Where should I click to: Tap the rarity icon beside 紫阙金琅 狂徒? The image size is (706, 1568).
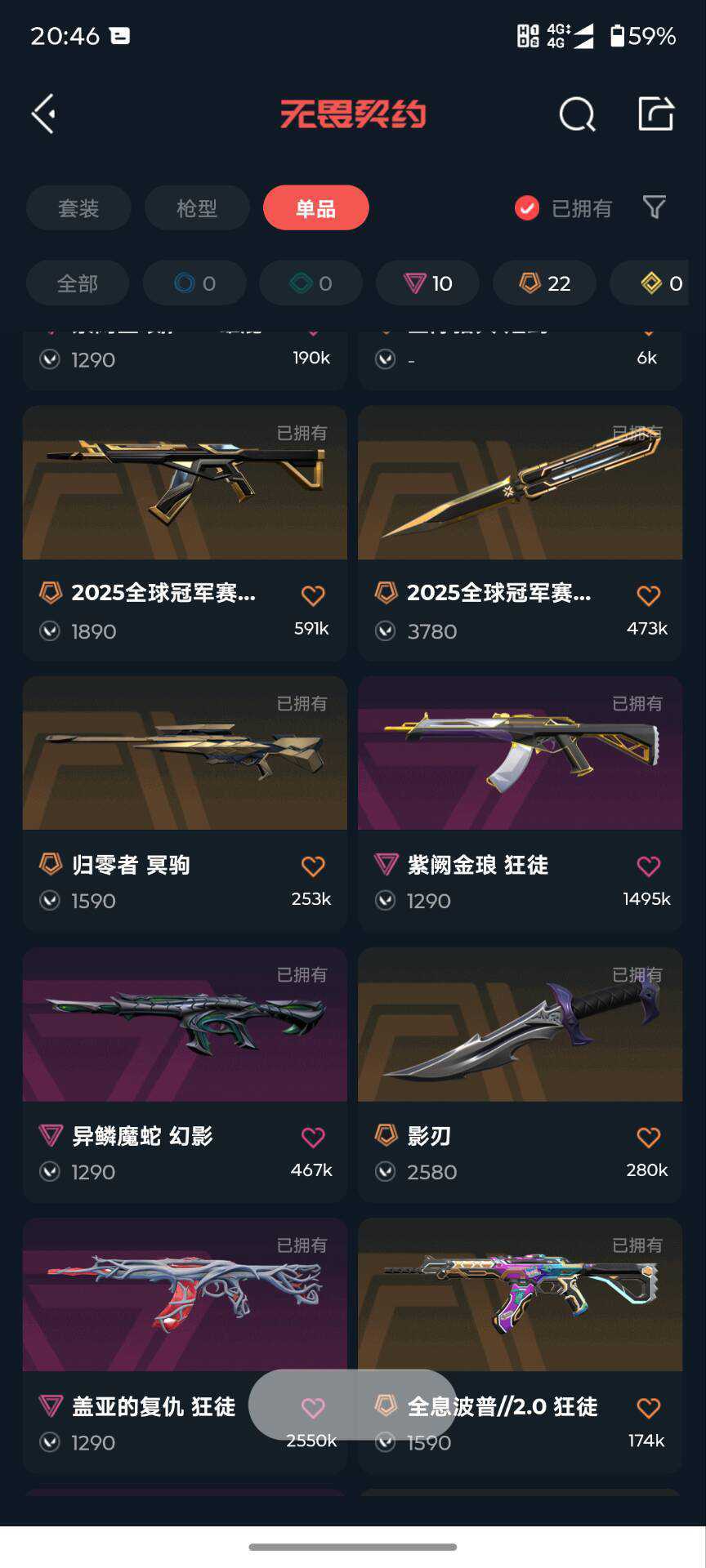click(385, 865)
